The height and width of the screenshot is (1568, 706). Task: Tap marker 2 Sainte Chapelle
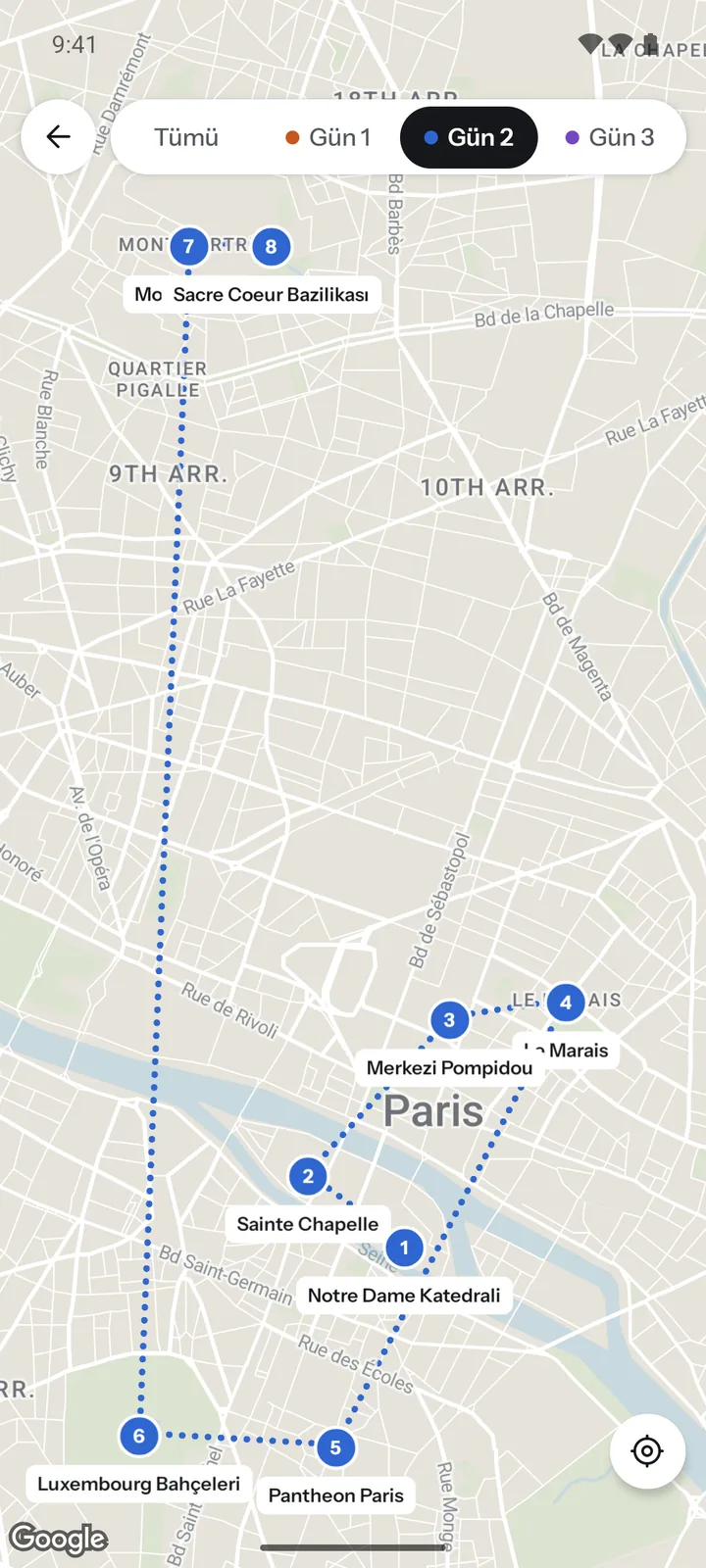tap(308, 1176)
